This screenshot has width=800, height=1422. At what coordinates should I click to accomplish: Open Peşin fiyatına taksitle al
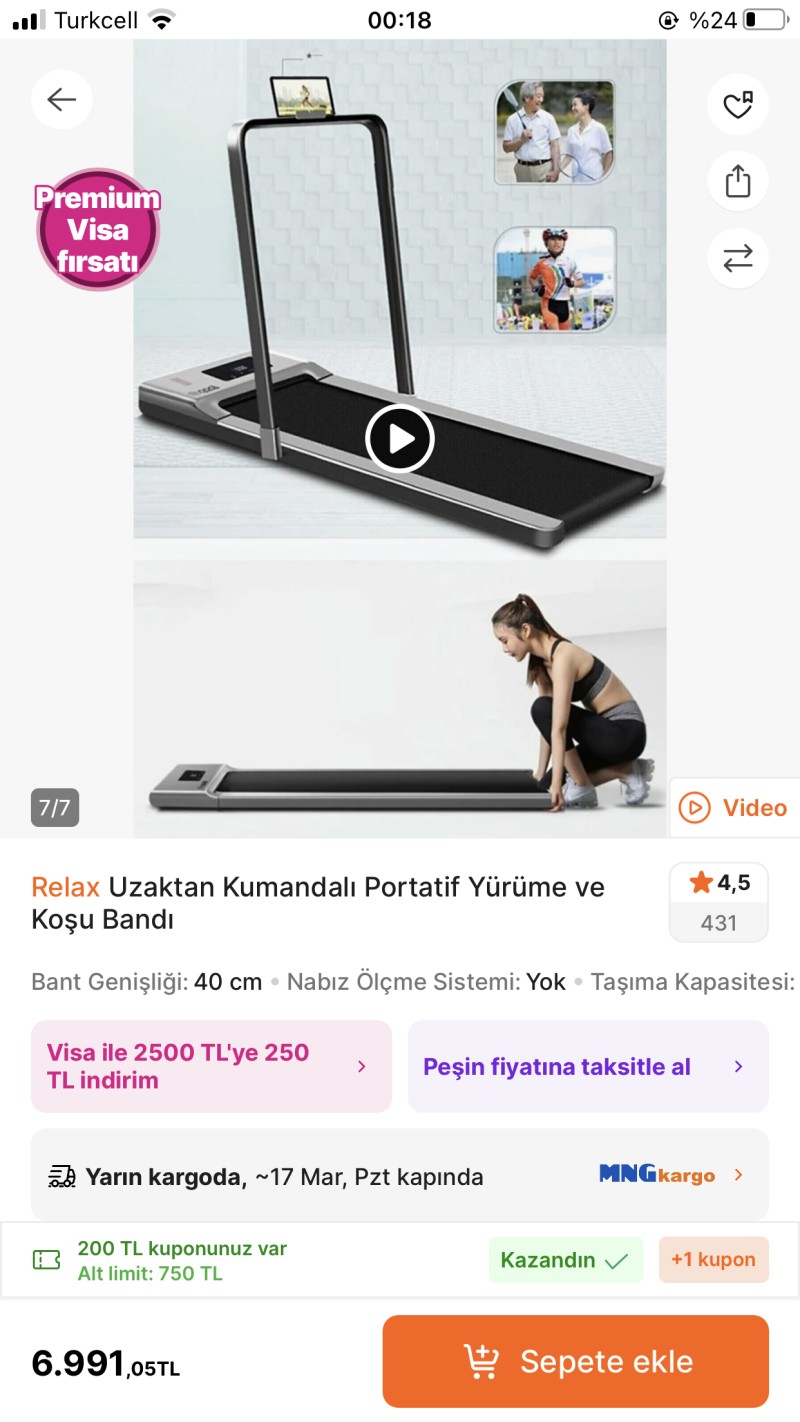[x=588, y=1066]
